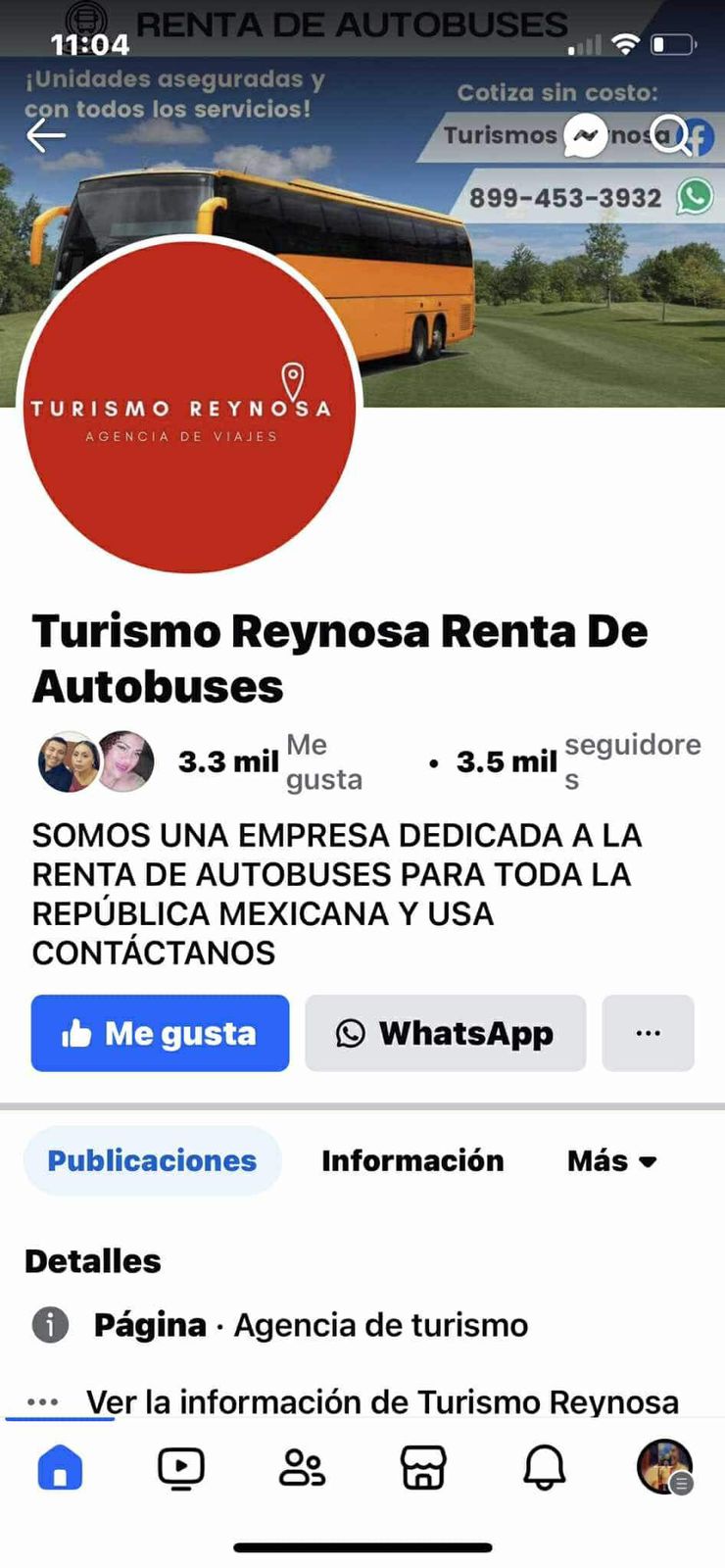The height and width of the screenshot is (1568, 725).
Task: Open Ver la información de Turismo Reynosa
Action: (382, 1401)
